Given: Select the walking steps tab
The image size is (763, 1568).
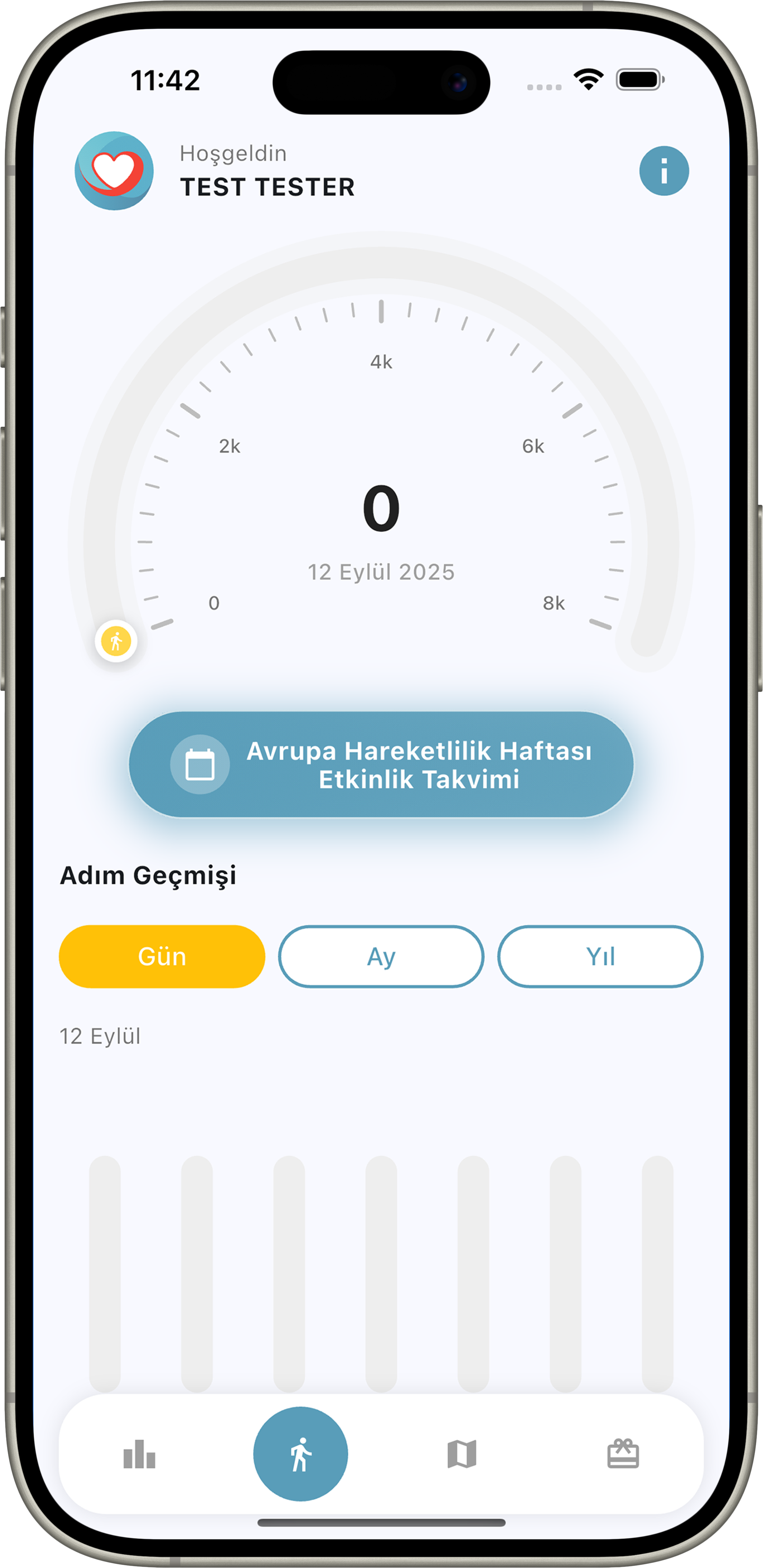Looking at the screenshot, I should (301, 1454).
